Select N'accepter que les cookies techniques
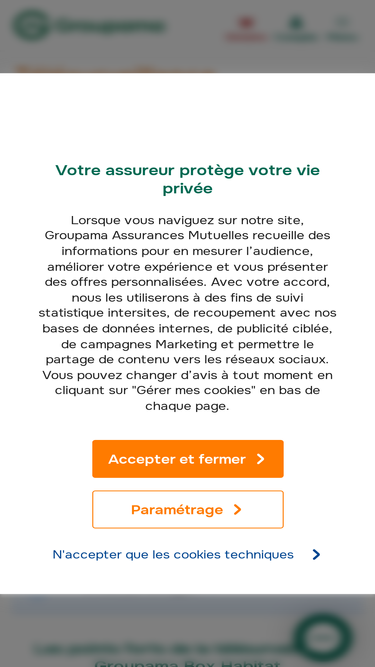Screen dimensions: 375x667 (x=186, y=555)
